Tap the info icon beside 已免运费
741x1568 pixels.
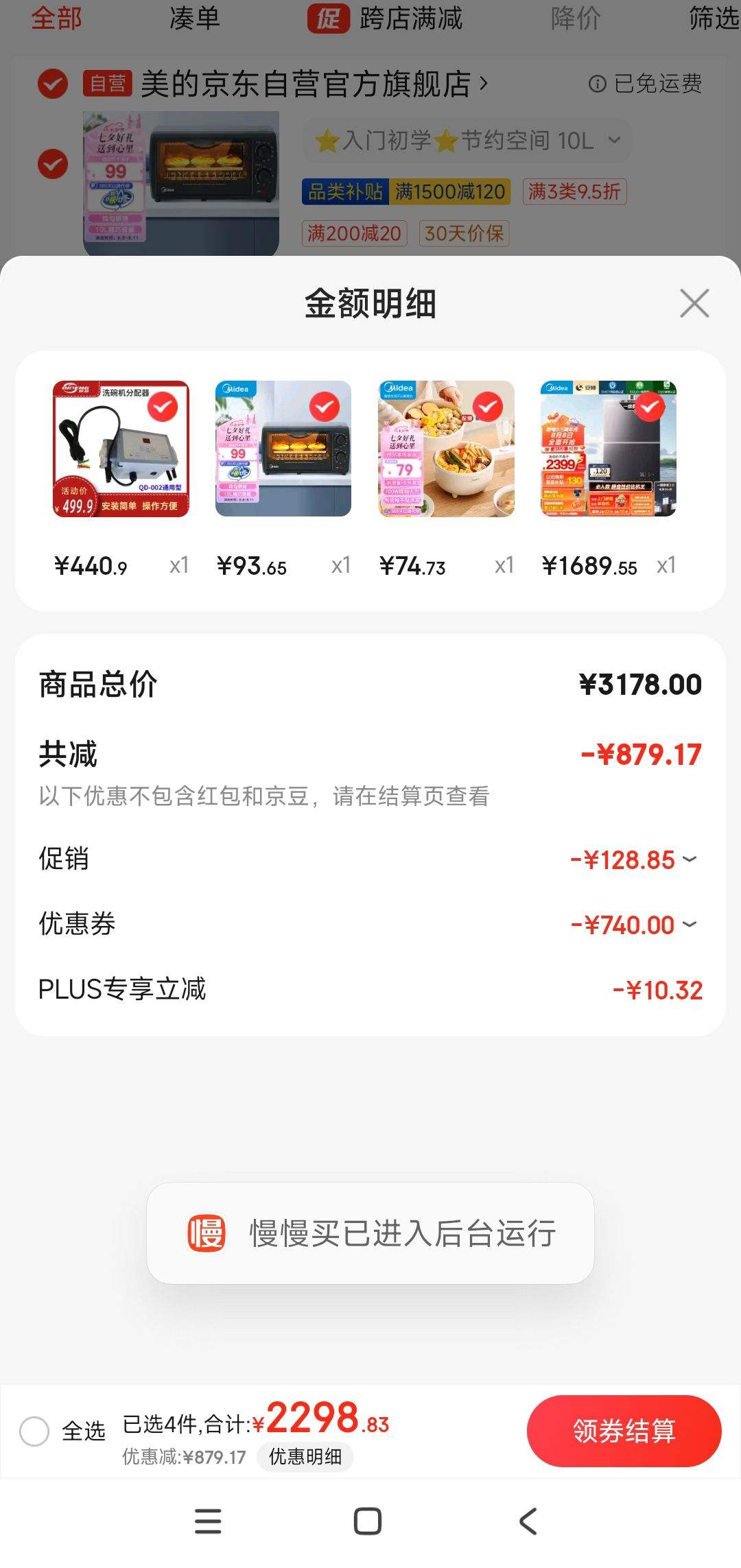(596, 84)
